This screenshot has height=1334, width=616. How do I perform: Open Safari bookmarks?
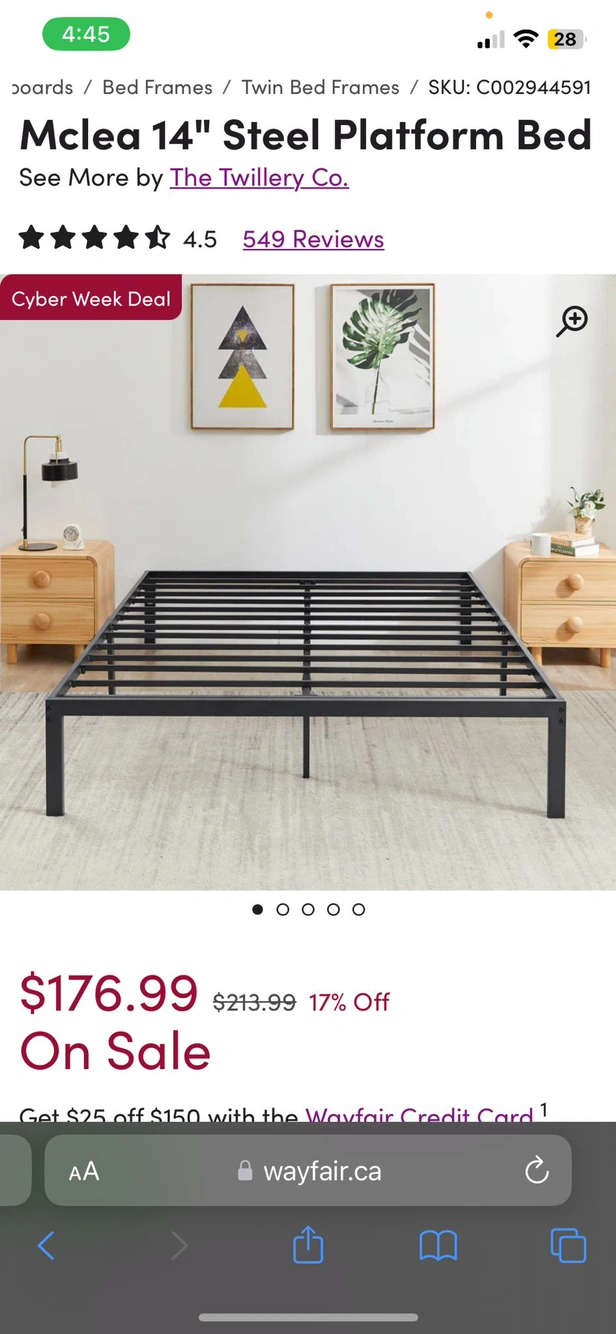pyautogui.click(x=438, y=1245)
